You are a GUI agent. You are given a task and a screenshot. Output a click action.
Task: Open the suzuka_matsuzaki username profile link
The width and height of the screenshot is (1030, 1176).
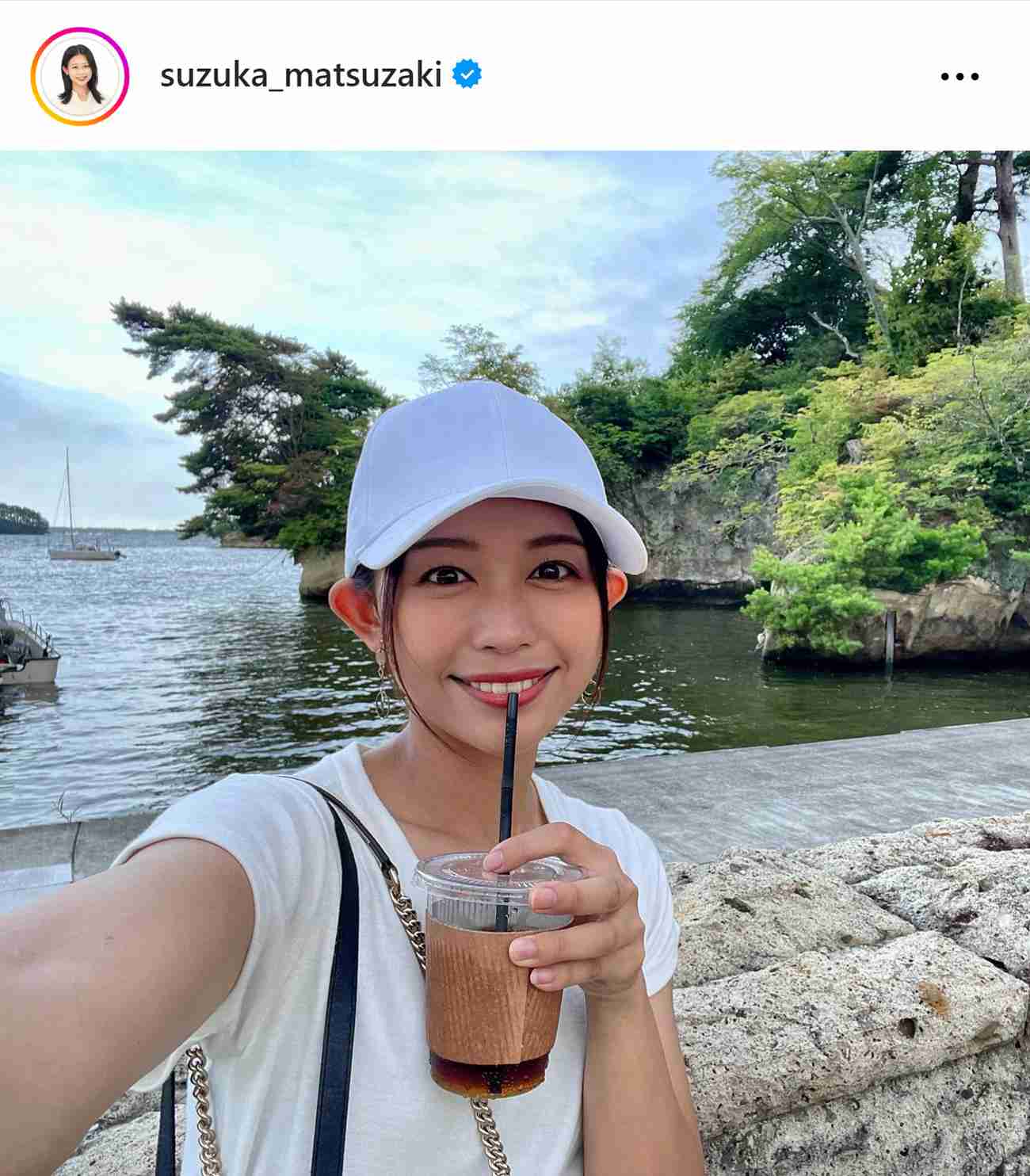pyautogui.click(x=300, y=76)
